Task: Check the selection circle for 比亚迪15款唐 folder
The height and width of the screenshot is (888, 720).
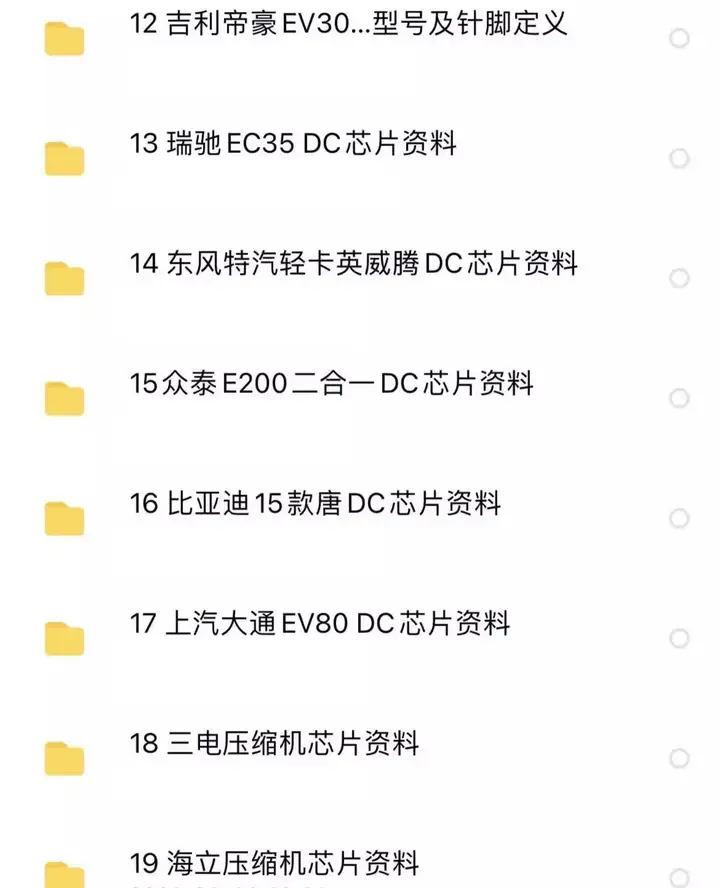Action: click(681, 516)
